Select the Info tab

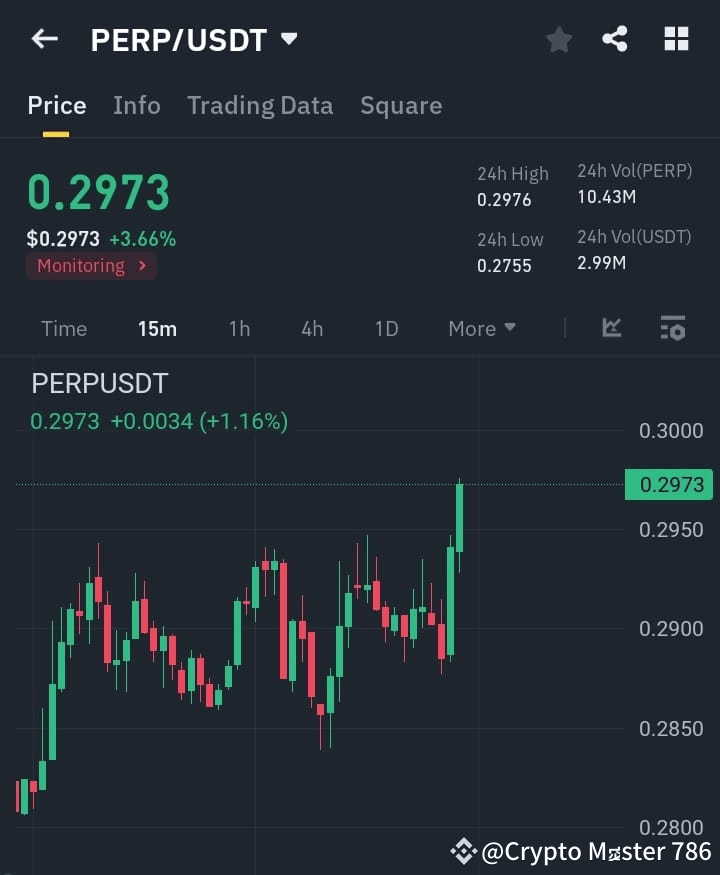tap(136, 105)
